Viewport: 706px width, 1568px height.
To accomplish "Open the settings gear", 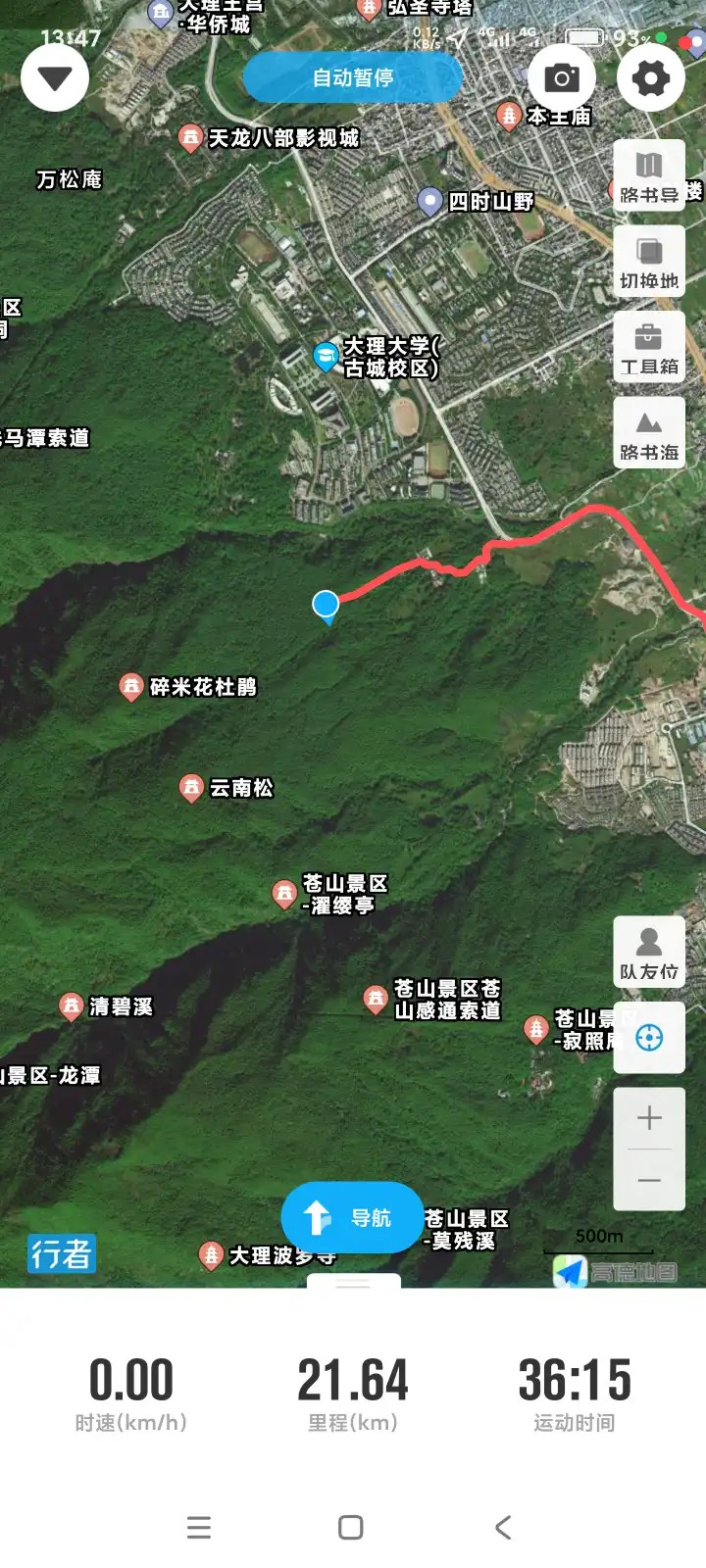I will click(x=651, y=78).
